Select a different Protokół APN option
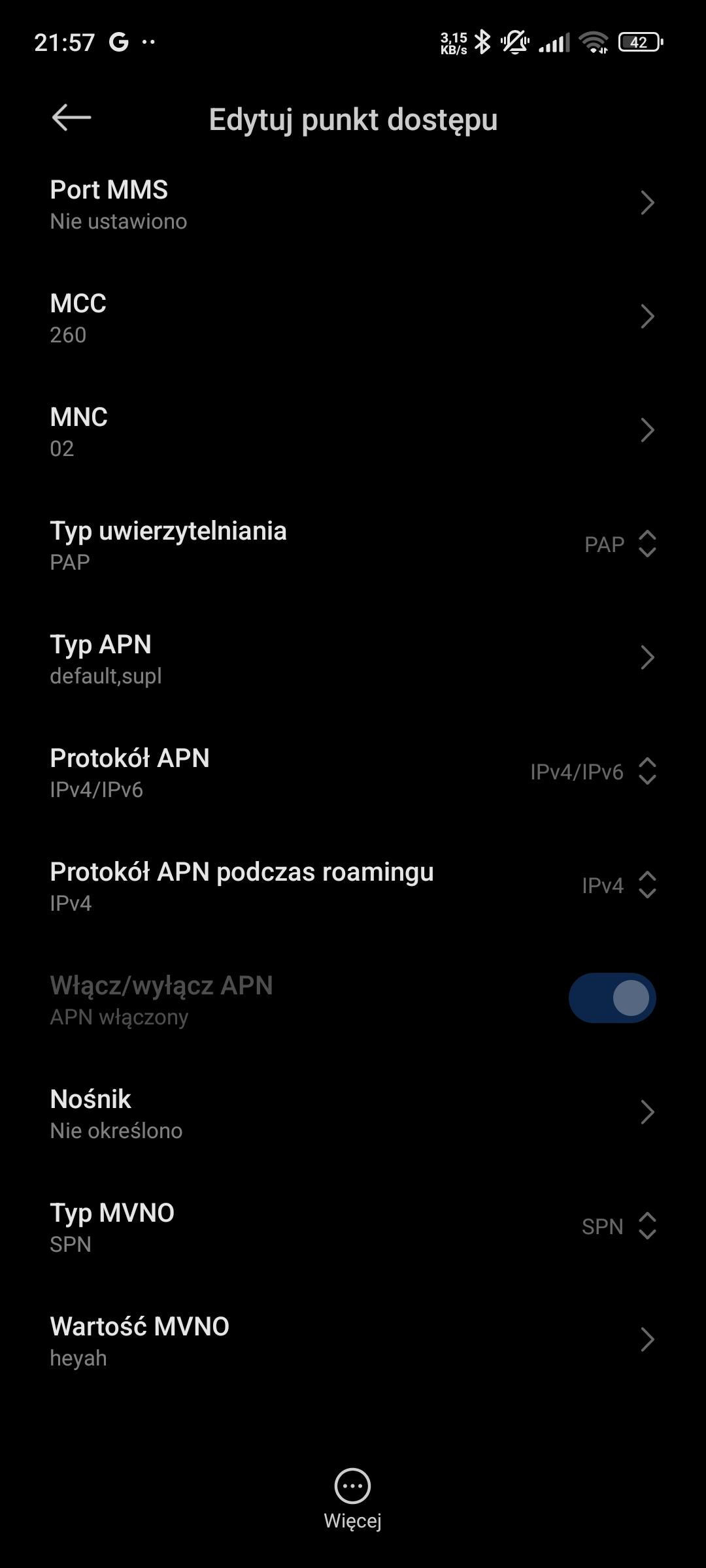Image resolution: width=706 pixels, height=1568 pixels. point(593,772)
